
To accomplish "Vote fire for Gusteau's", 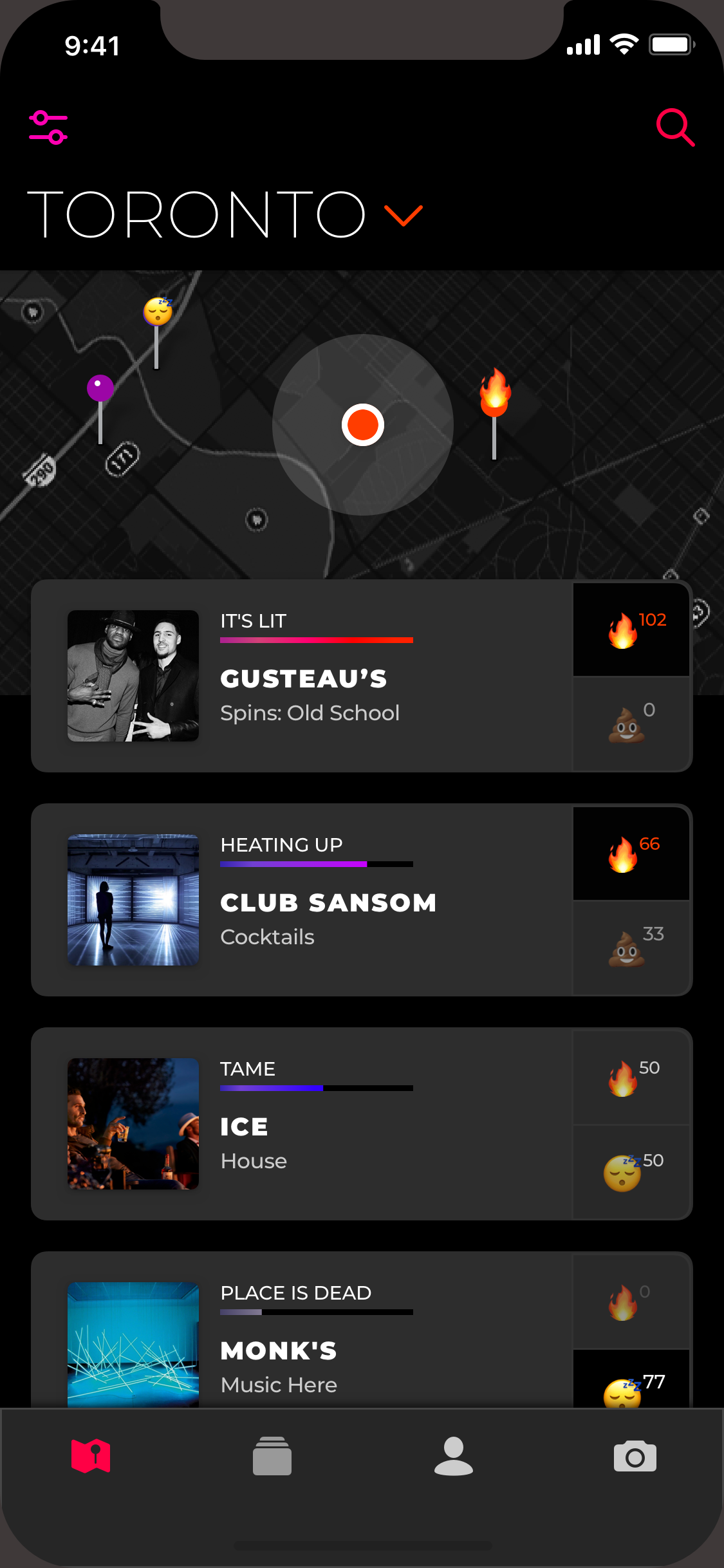I will [x=631, y=630].
